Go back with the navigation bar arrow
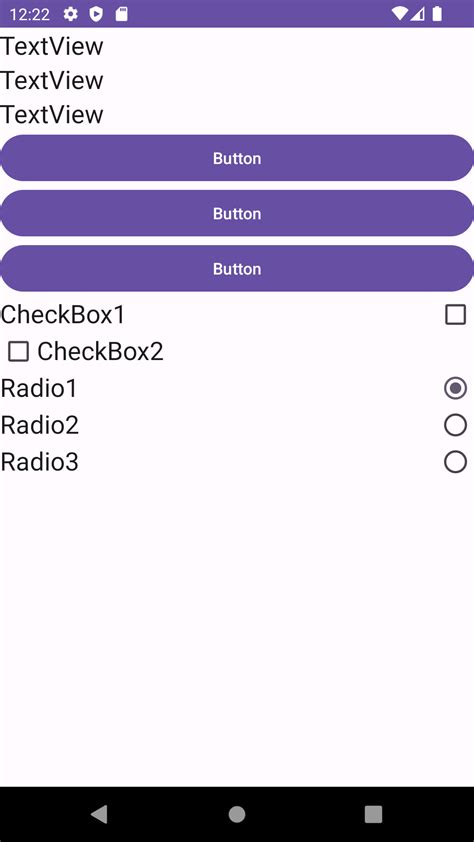Viewport: 474px width, 842px height. [99, 814]
